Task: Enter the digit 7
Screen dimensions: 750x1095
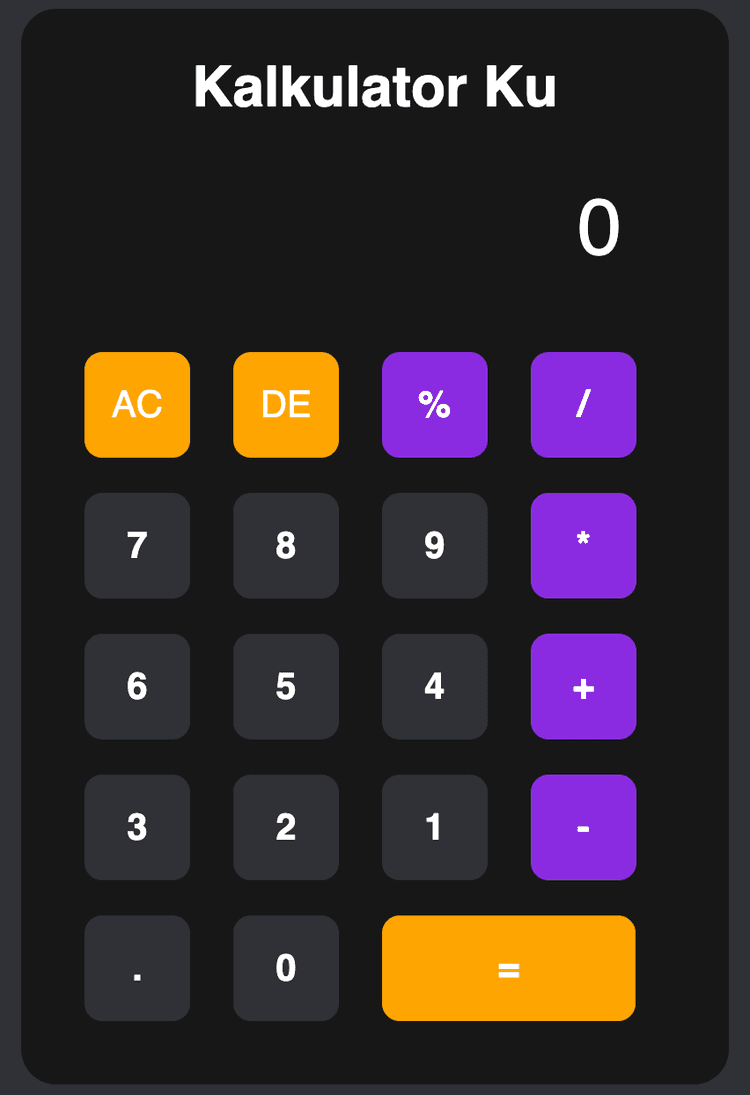Action: tap(137, 546)
